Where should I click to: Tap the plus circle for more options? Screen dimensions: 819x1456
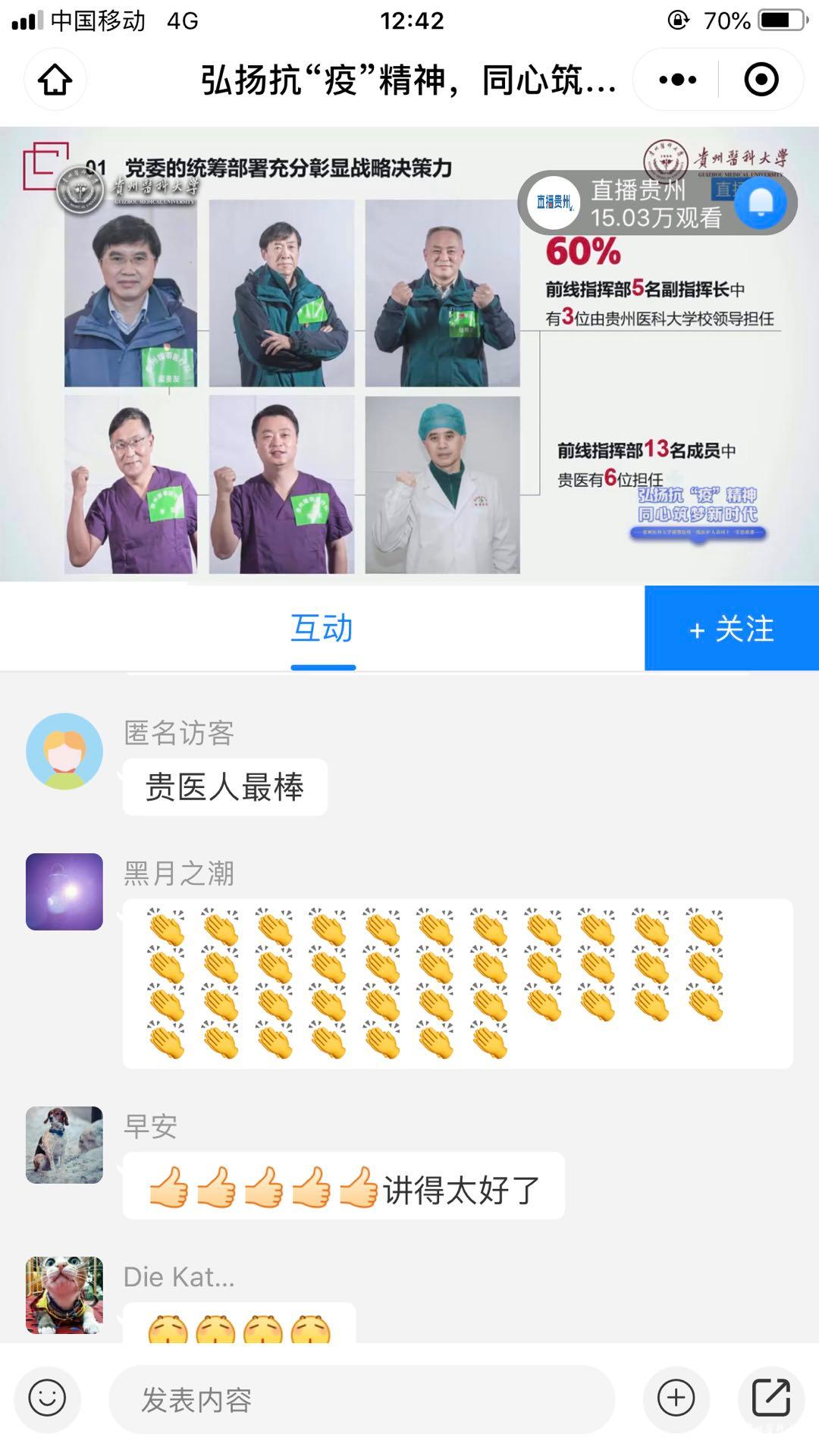(x=676, y=1399)
